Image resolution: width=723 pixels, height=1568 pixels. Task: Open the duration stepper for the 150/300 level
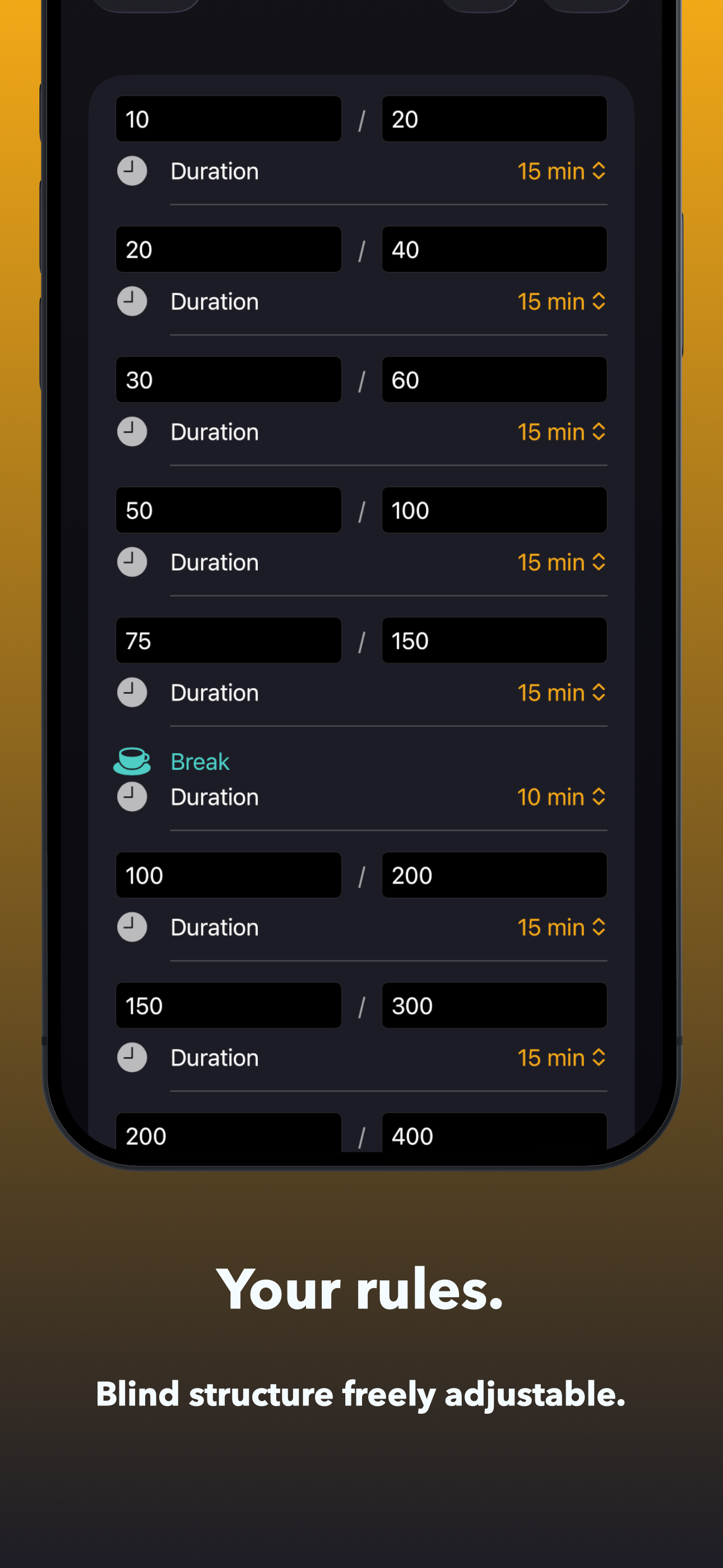pyautogui.click(x=561, y=1057)
